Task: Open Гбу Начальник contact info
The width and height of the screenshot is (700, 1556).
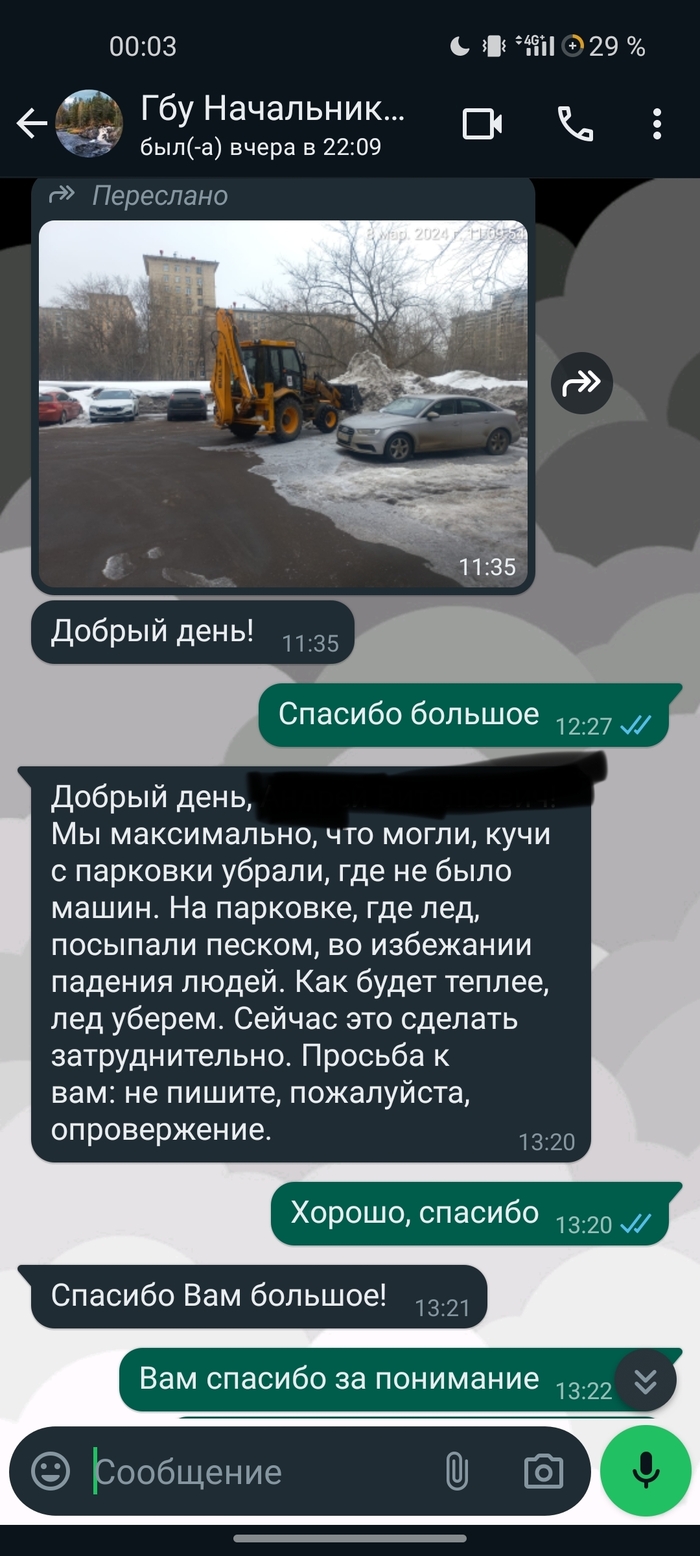Action: click(x=272, y=124)
